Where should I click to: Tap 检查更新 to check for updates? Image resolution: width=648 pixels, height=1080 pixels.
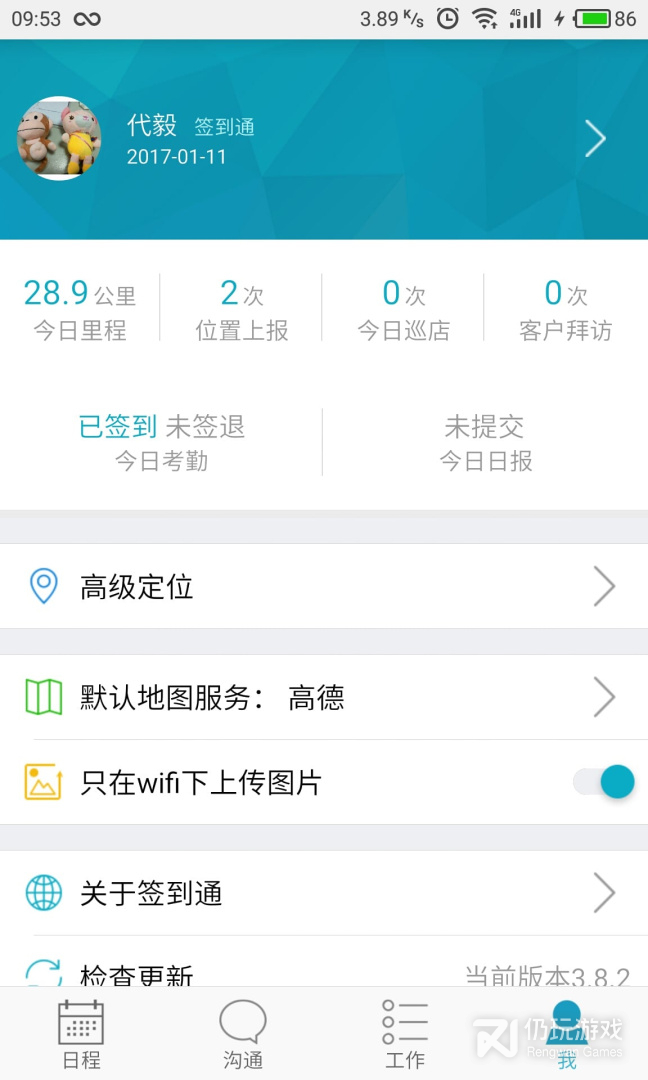(x=324, y=972)
